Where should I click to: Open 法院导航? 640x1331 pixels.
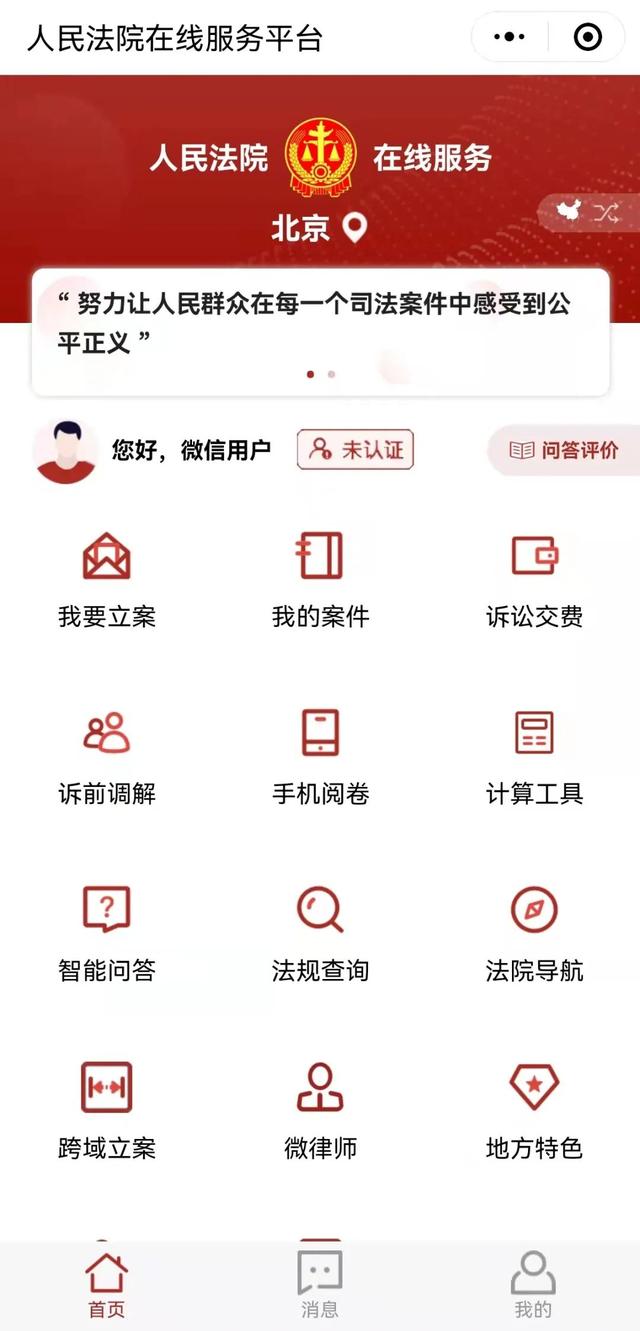click(x=534, y=932)
